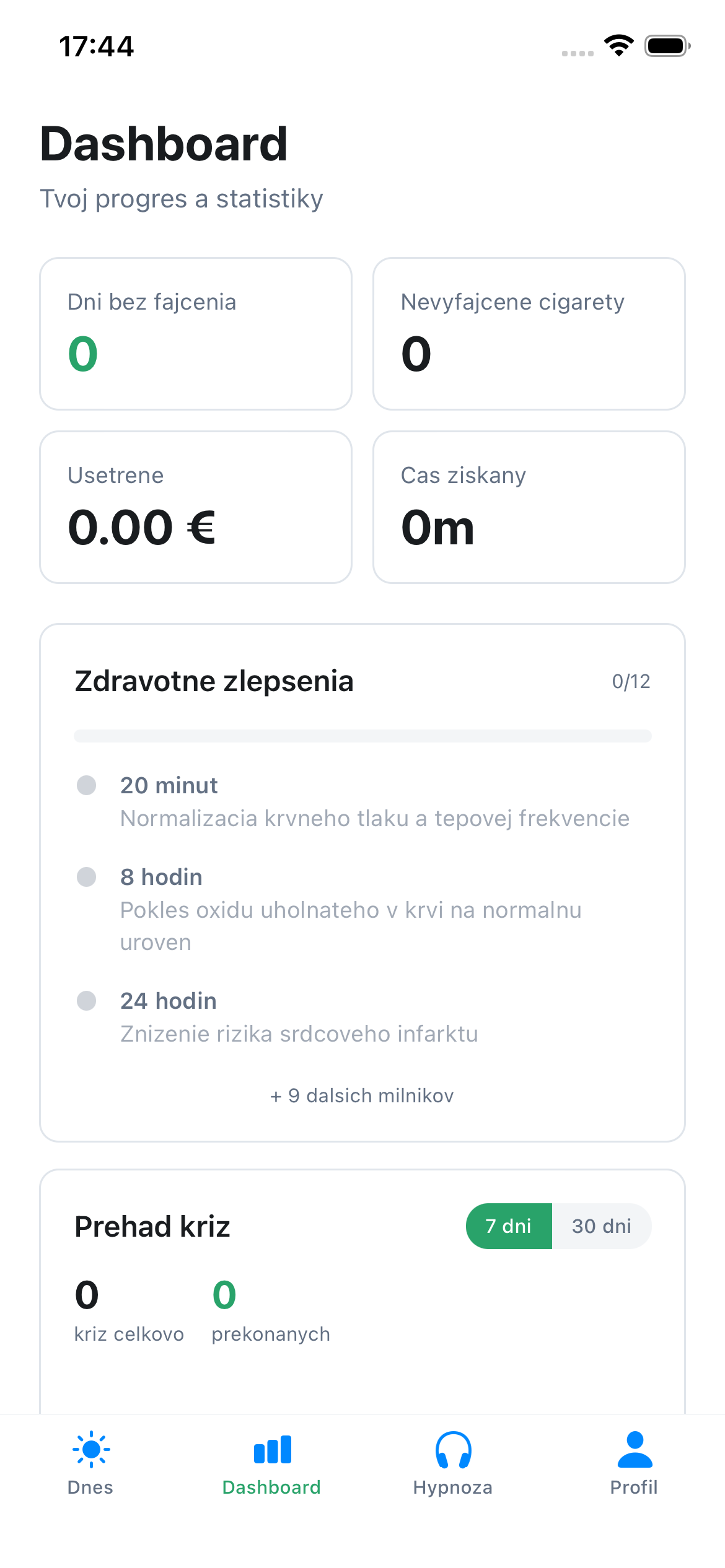
Task: Select the 7 dni period toggle
Action: tap(509, 1226)
